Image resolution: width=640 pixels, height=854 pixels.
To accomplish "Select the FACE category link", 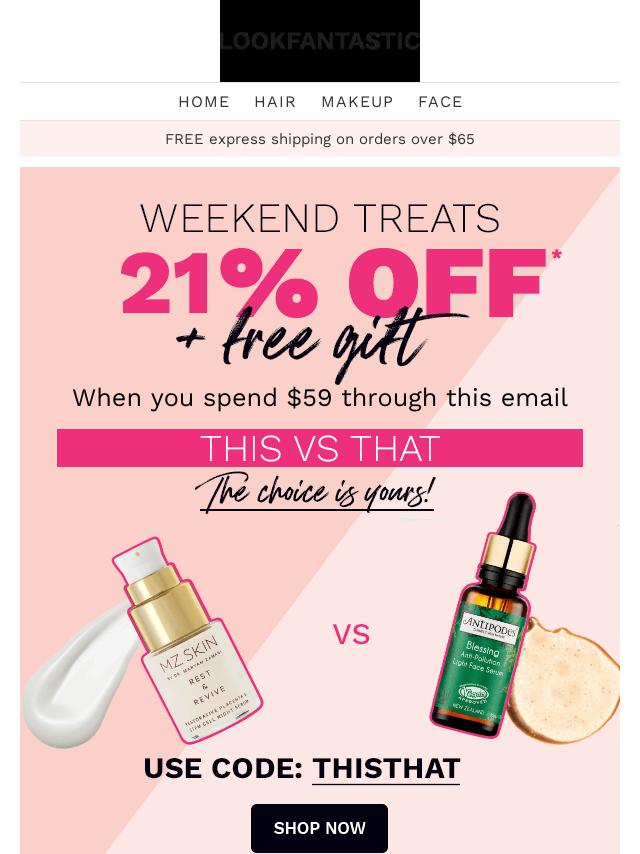I will (x=440, y=102).
